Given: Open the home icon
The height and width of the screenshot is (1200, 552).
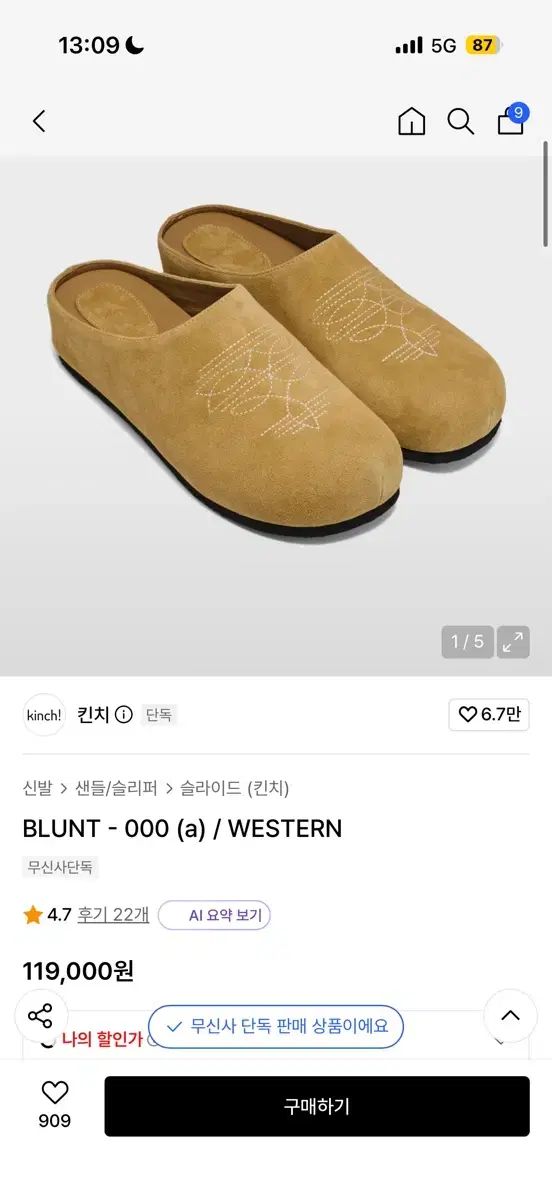Looking at the screenshot, I should [x=411, y=122].
